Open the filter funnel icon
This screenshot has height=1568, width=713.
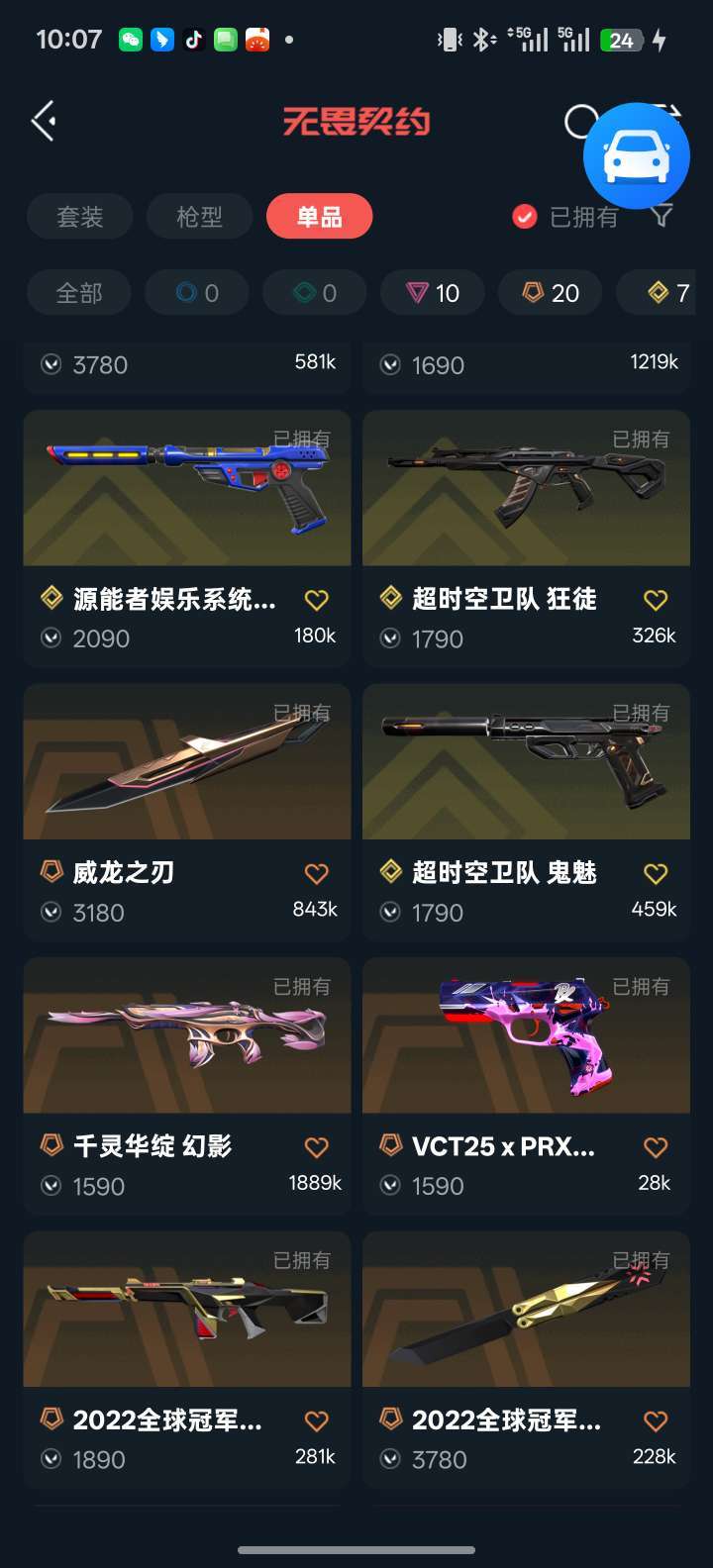pos(662,217)
